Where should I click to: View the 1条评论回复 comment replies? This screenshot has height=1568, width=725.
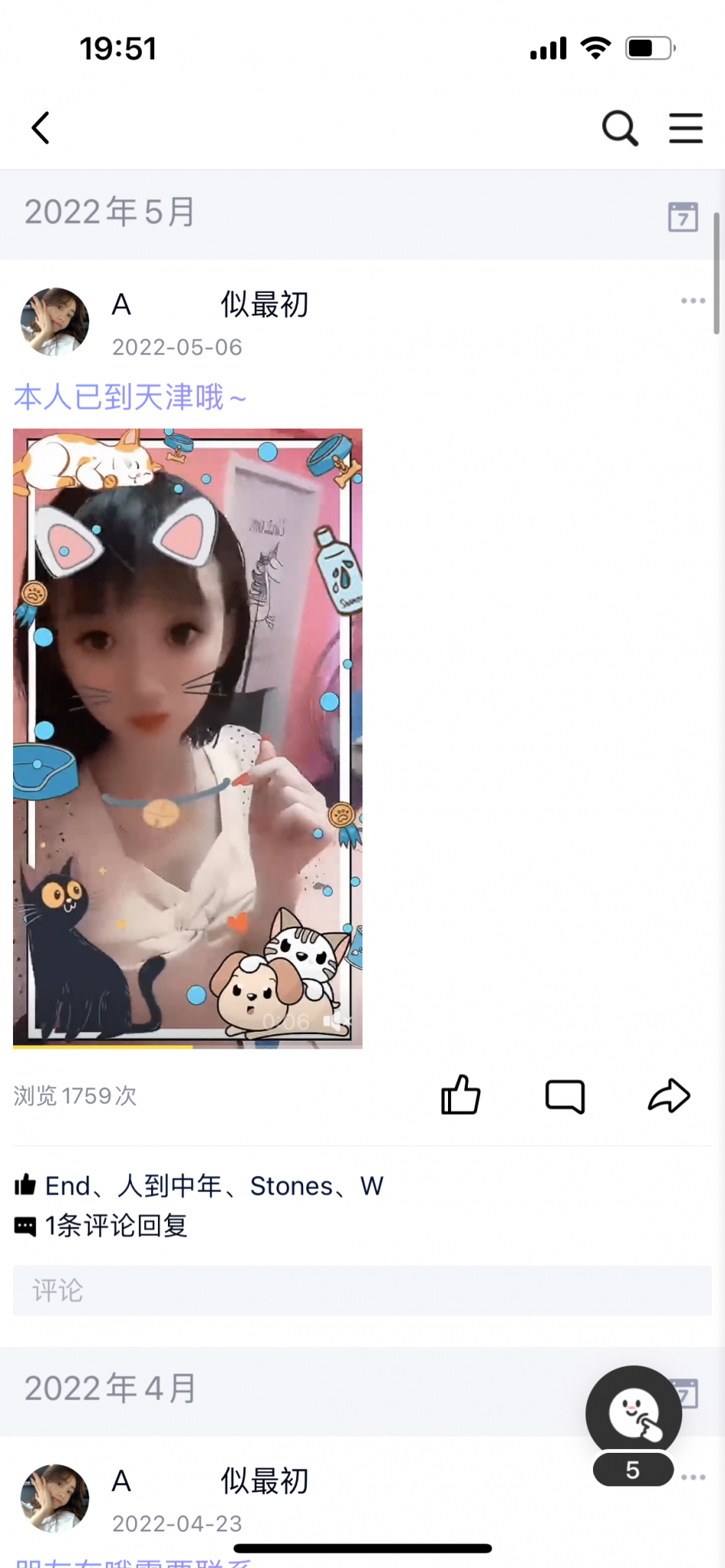pyautogui.click(x=116, y=1226)
